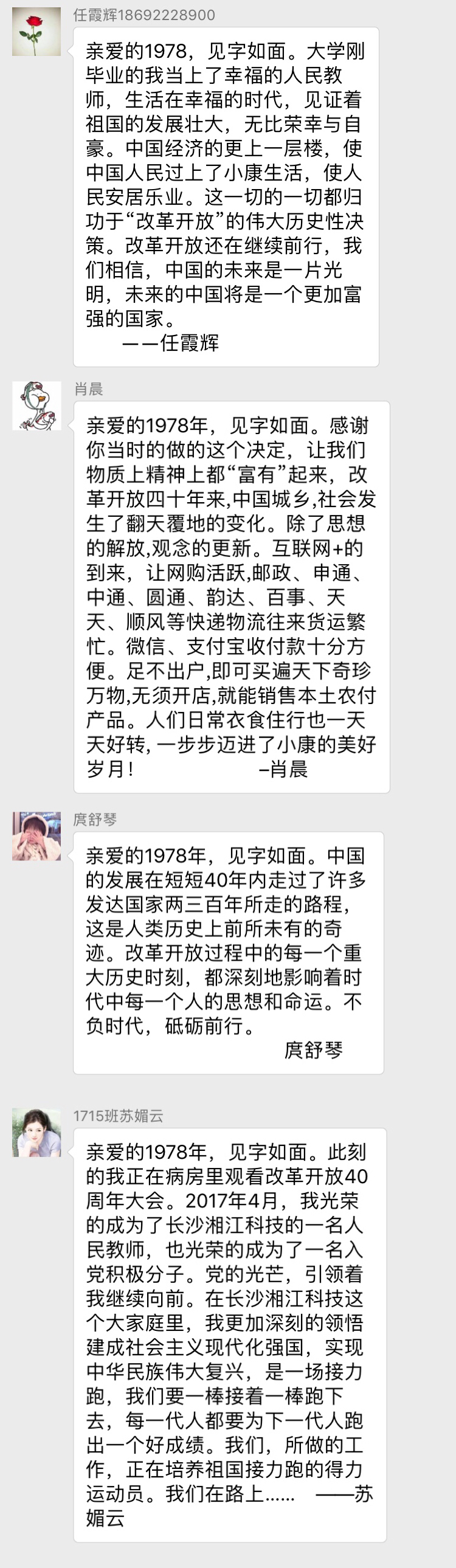Screen dimensions: 456x1568
Task: Tap 庹舒琴's avatar picture
Action: pos(36,836)
